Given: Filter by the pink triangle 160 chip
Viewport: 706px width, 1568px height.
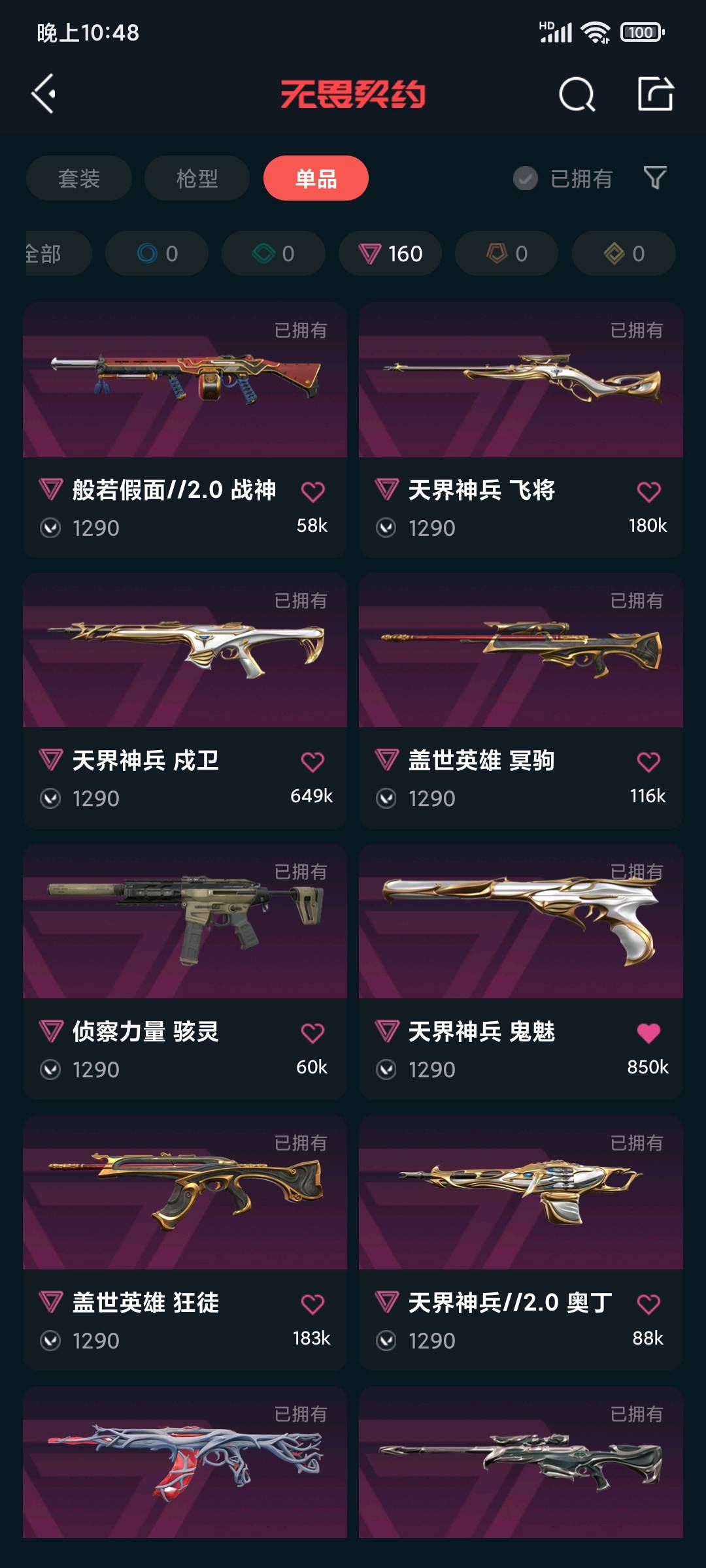Looking at the screenshot, I should point(390,253).
